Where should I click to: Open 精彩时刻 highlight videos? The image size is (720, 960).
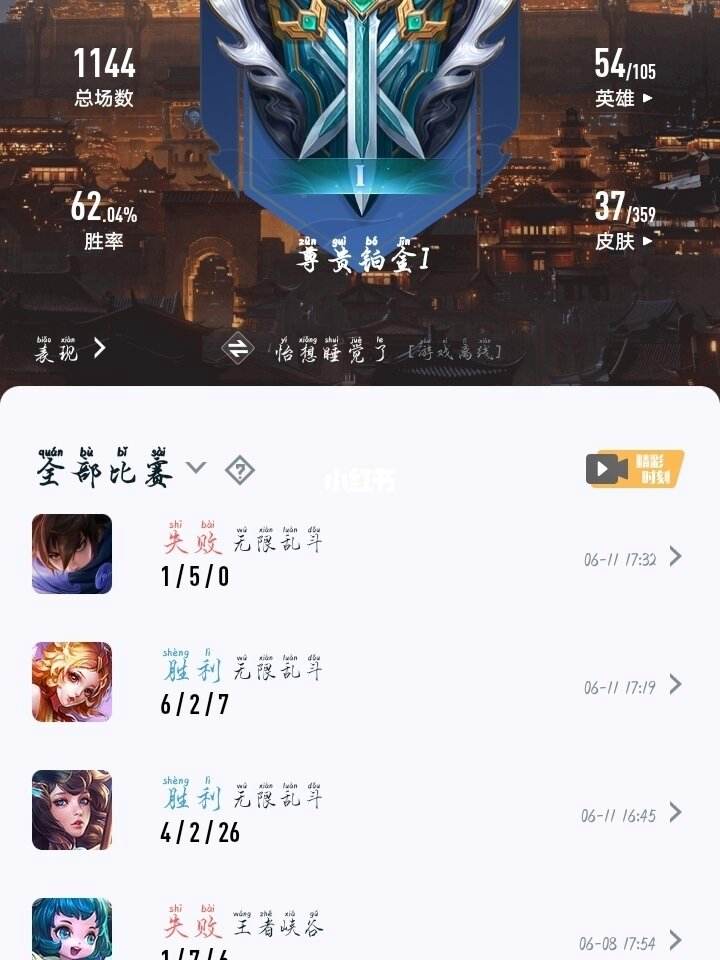(634, 468)
